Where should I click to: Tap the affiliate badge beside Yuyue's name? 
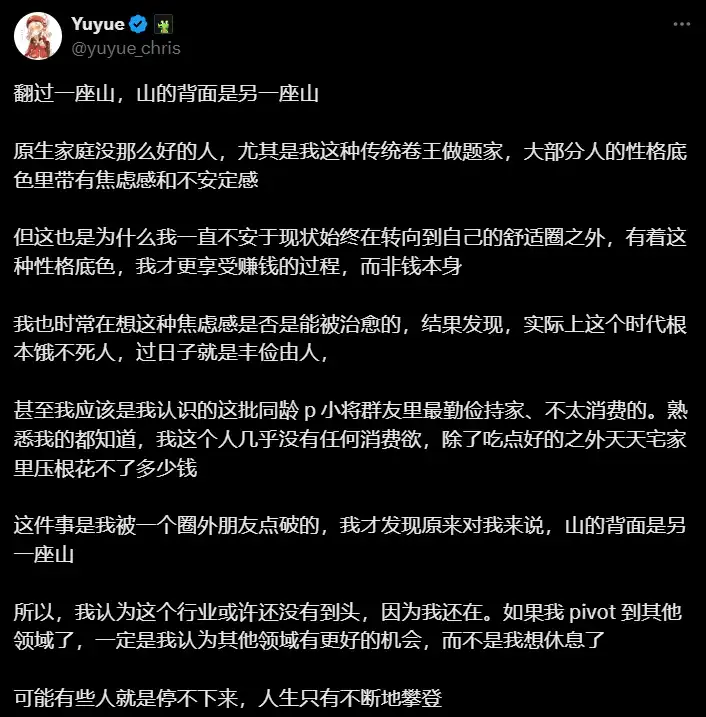(164, 26)
